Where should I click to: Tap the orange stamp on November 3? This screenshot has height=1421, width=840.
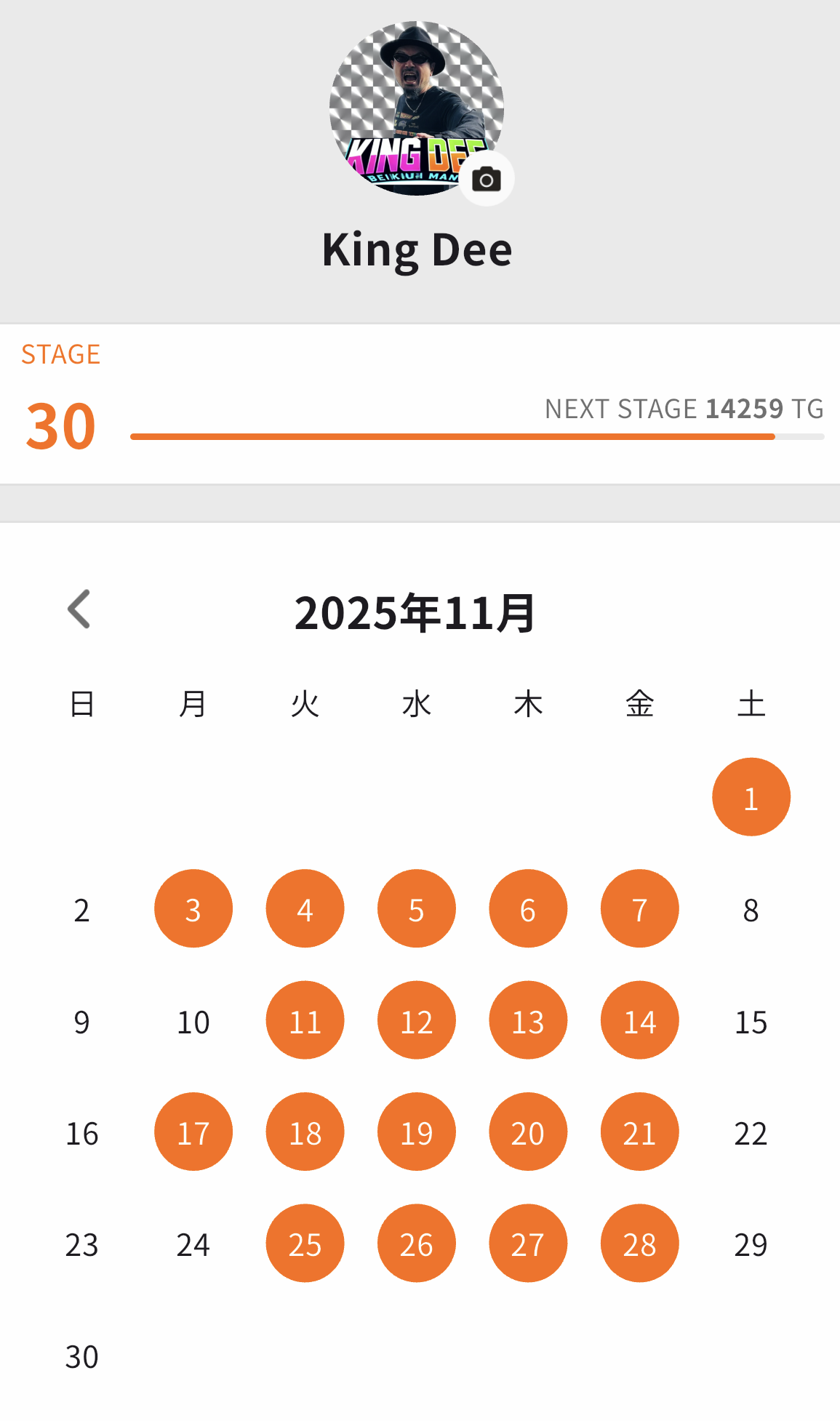[193, 908]
